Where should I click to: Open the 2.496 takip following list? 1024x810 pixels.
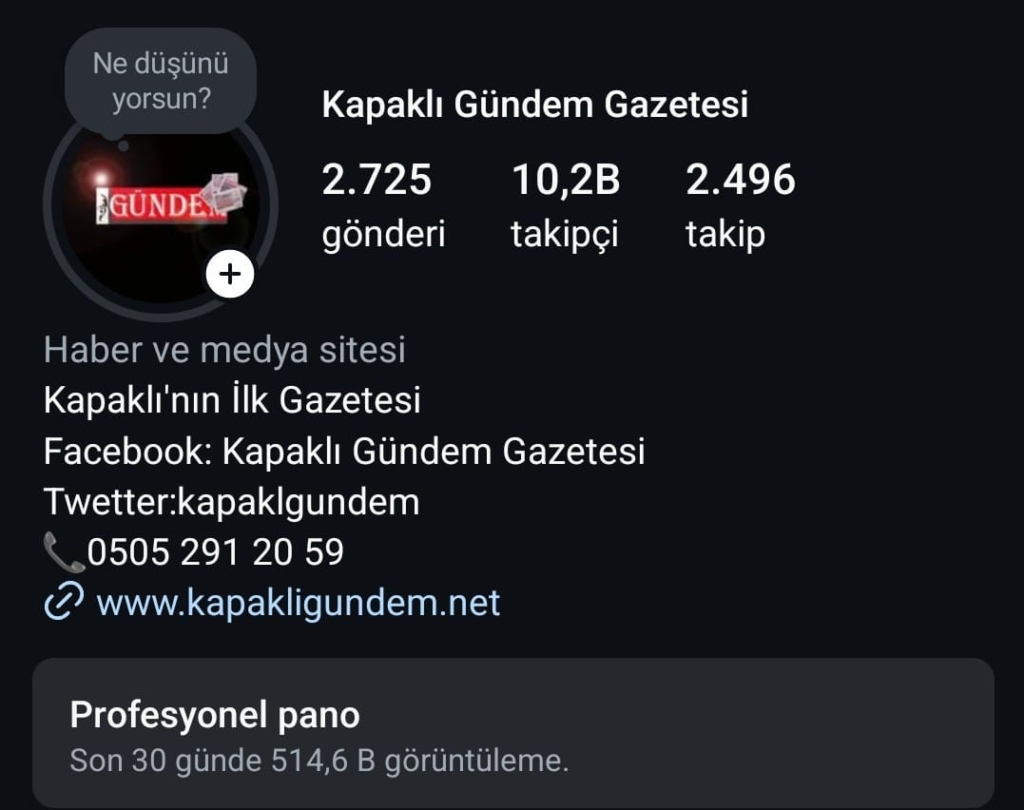739,206
